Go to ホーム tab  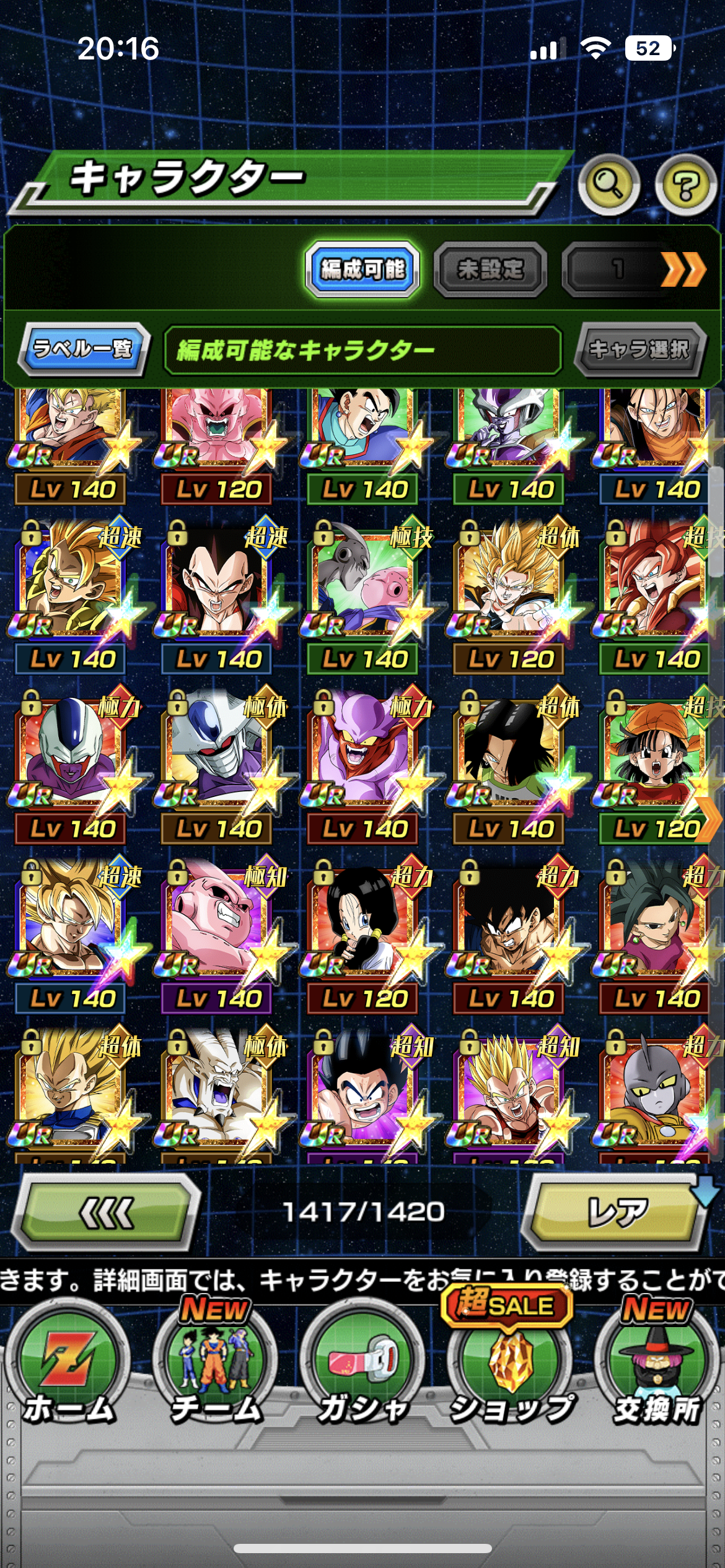click(x=68, y=1369)
